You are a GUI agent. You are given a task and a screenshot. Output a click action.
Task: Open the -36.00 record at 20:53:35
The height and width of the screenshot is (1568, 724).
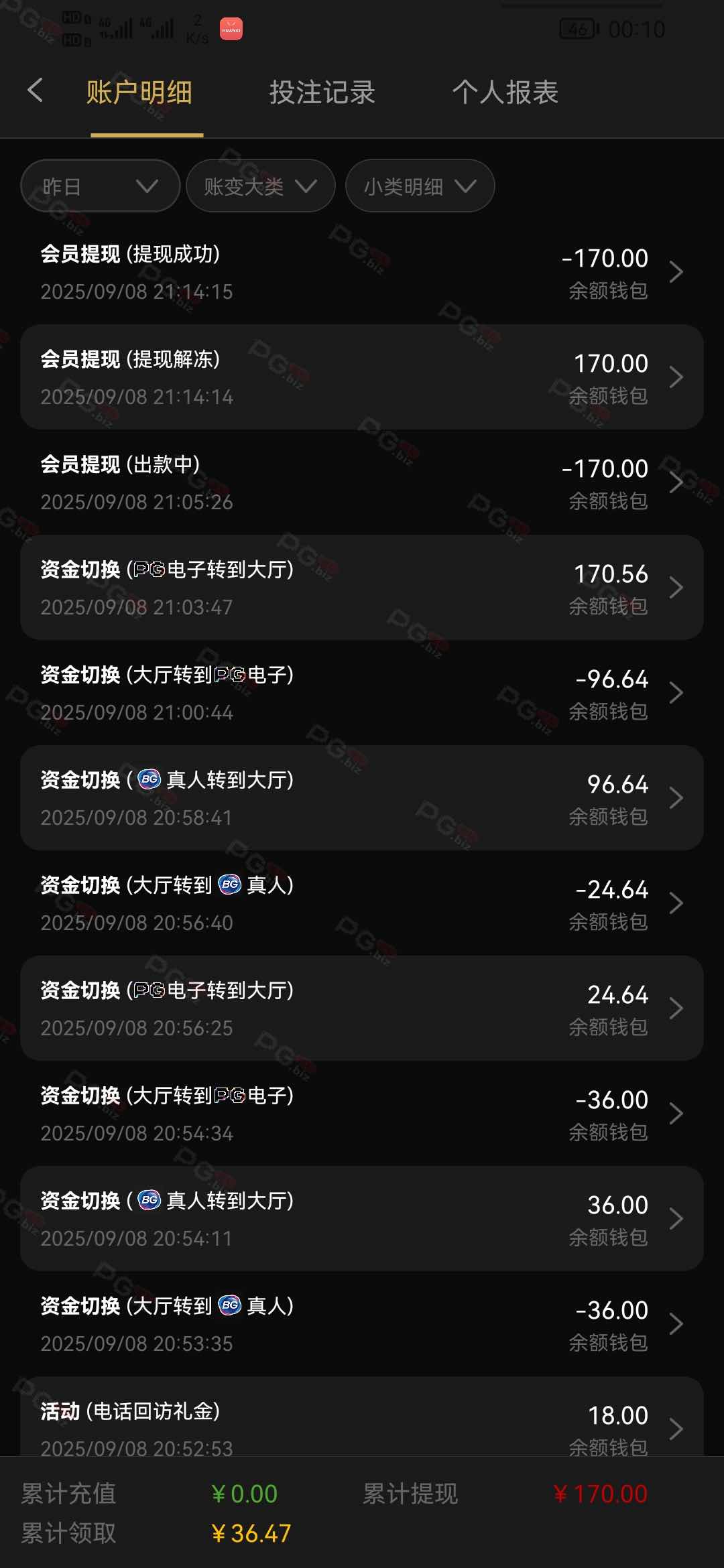pos(362,1324)
